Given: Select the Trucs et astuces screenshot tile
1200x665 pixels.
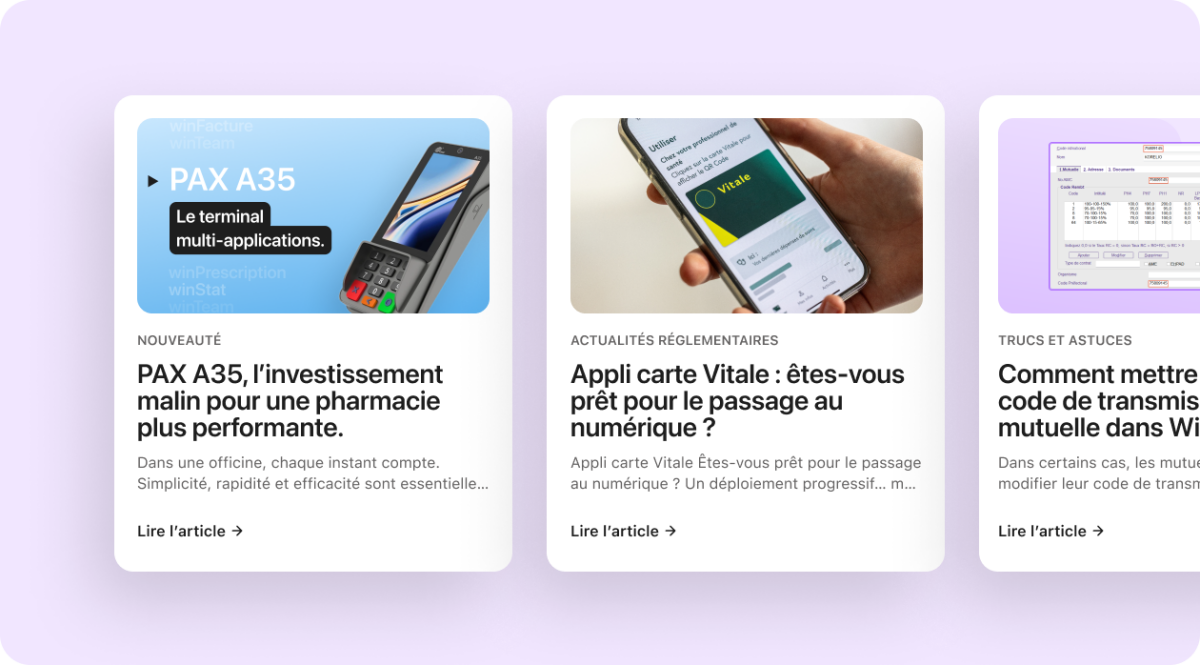Looking at the screenshot, I should tap(1100, 216).
